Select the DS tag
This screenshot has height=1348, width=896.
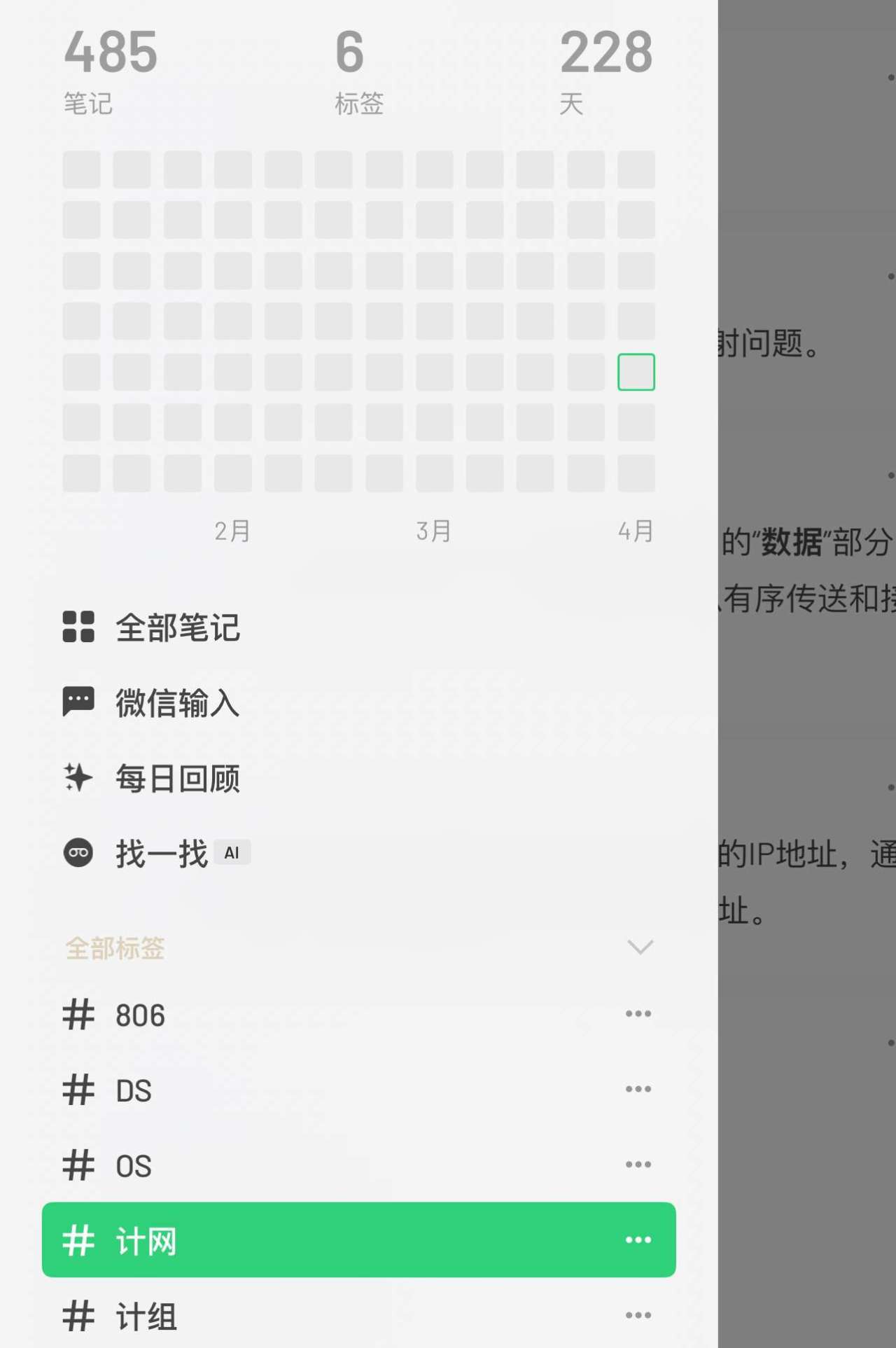133,1090
